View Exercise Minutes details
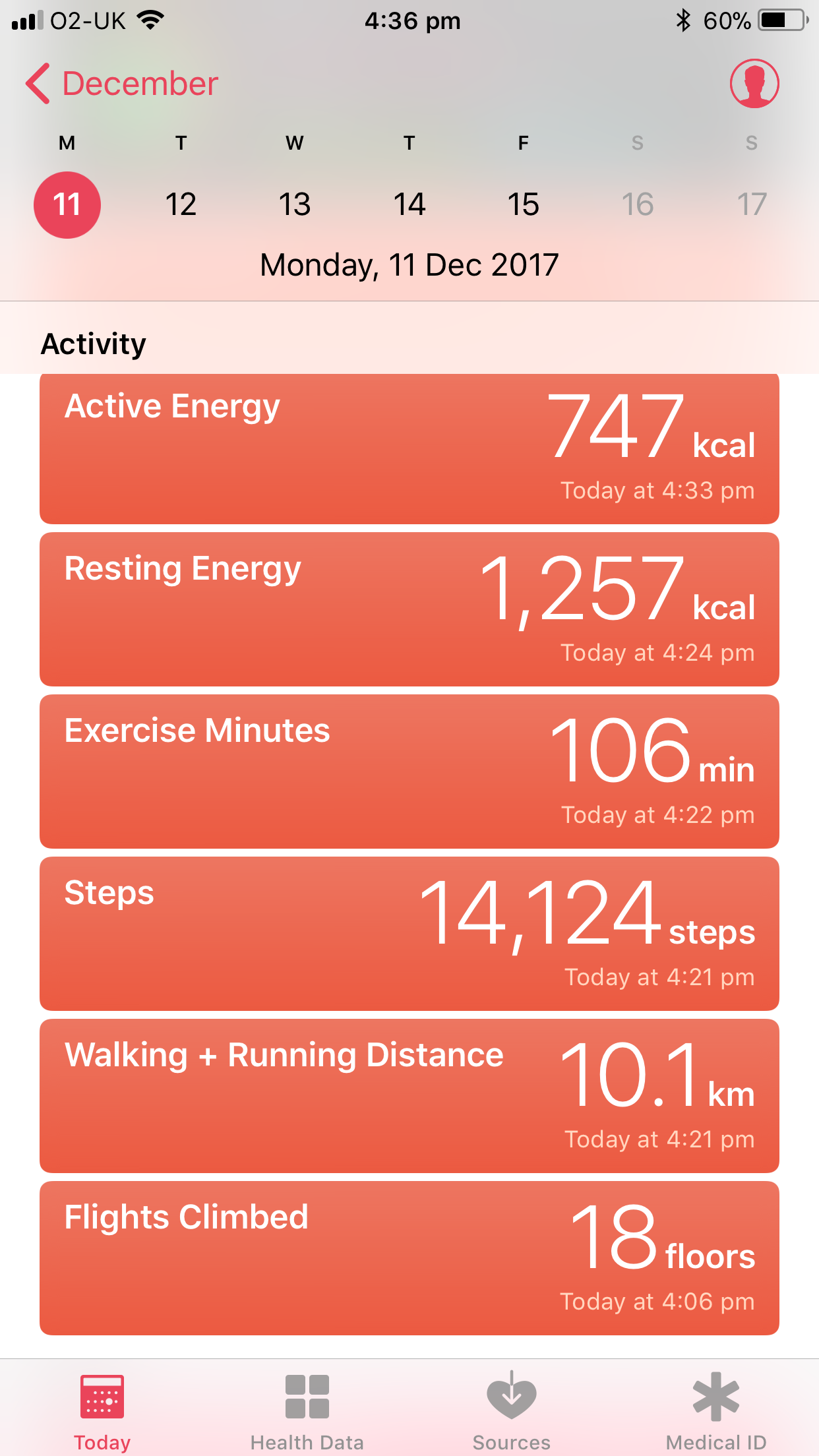Image resolution: width=819 pixels, height=1456 pixels. (409, 772)
